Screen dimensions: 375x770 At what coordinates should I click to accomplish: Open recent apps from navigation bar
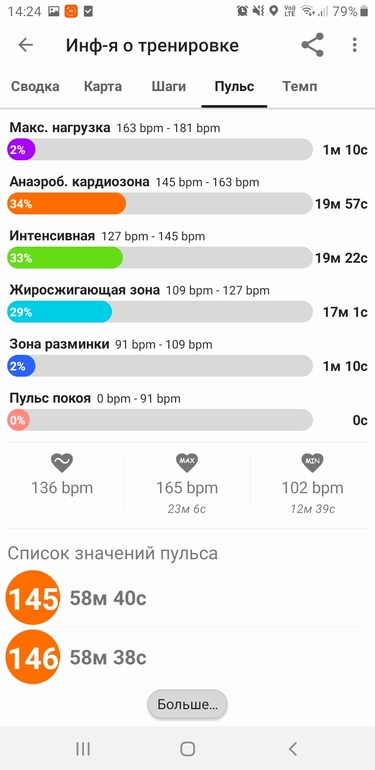click(x=83, y=748)
